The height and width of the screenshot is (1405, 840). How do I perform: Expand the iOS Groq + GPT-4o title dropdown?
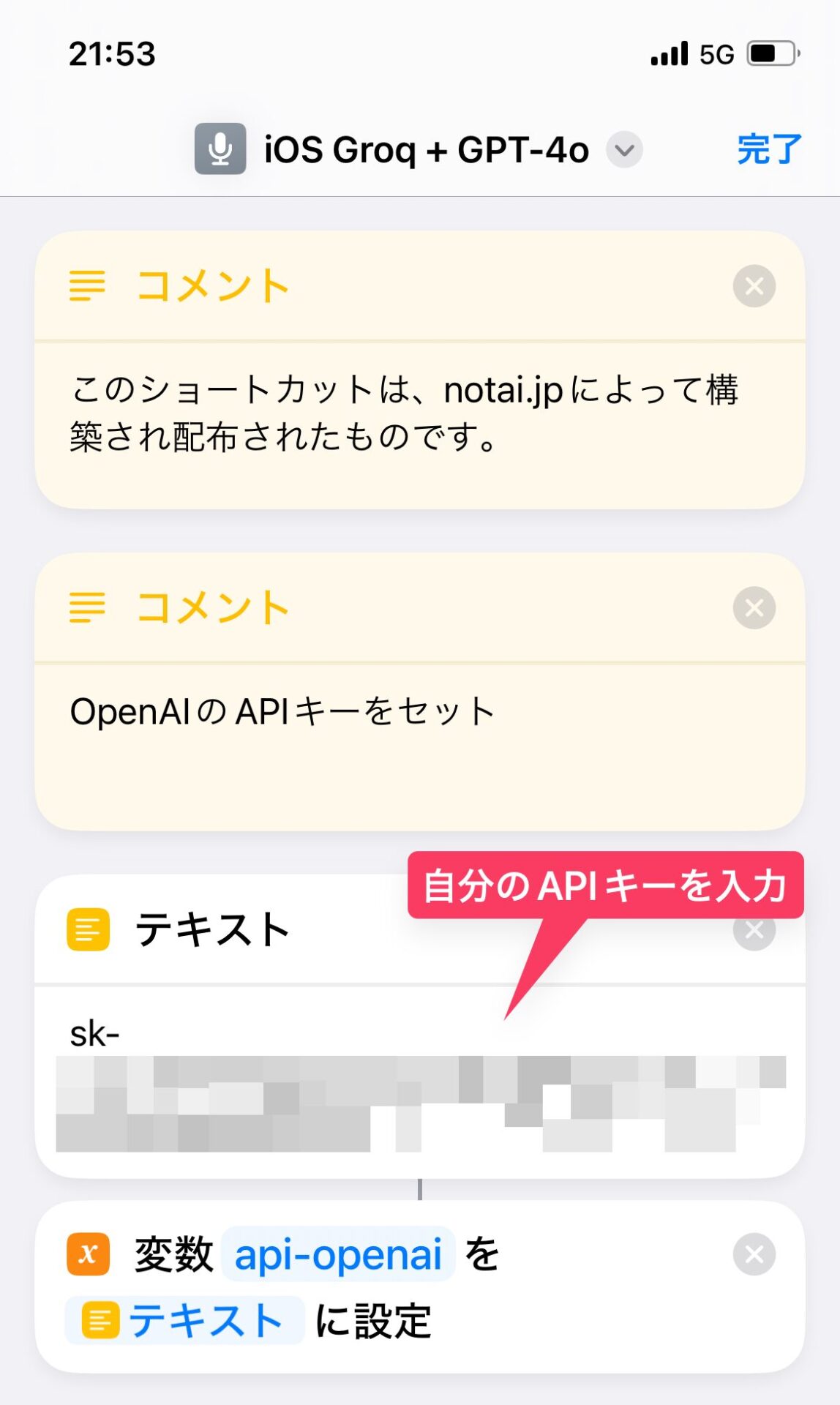(x=624, y=150)
